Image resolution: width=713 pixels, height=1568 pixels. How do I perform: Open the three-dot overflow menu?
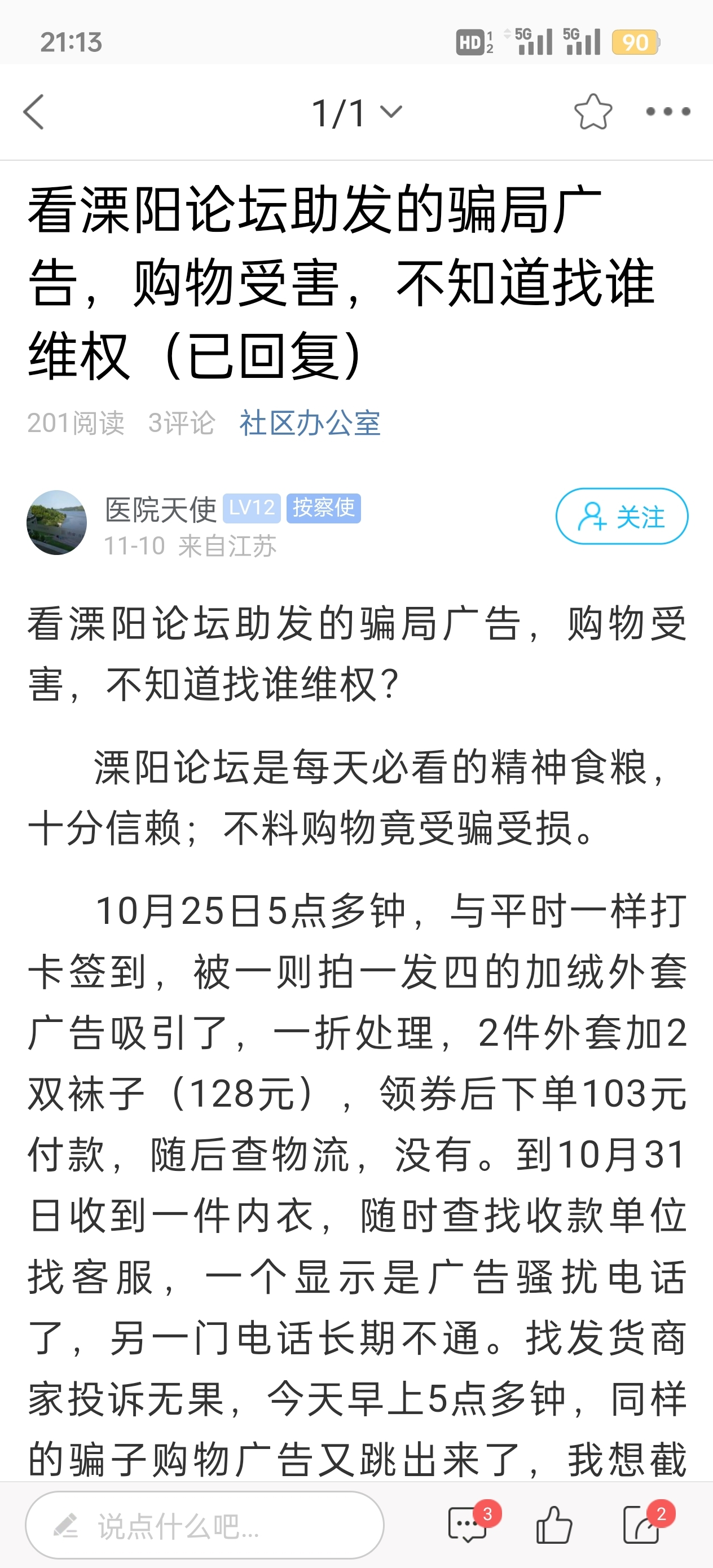point(668,112)
